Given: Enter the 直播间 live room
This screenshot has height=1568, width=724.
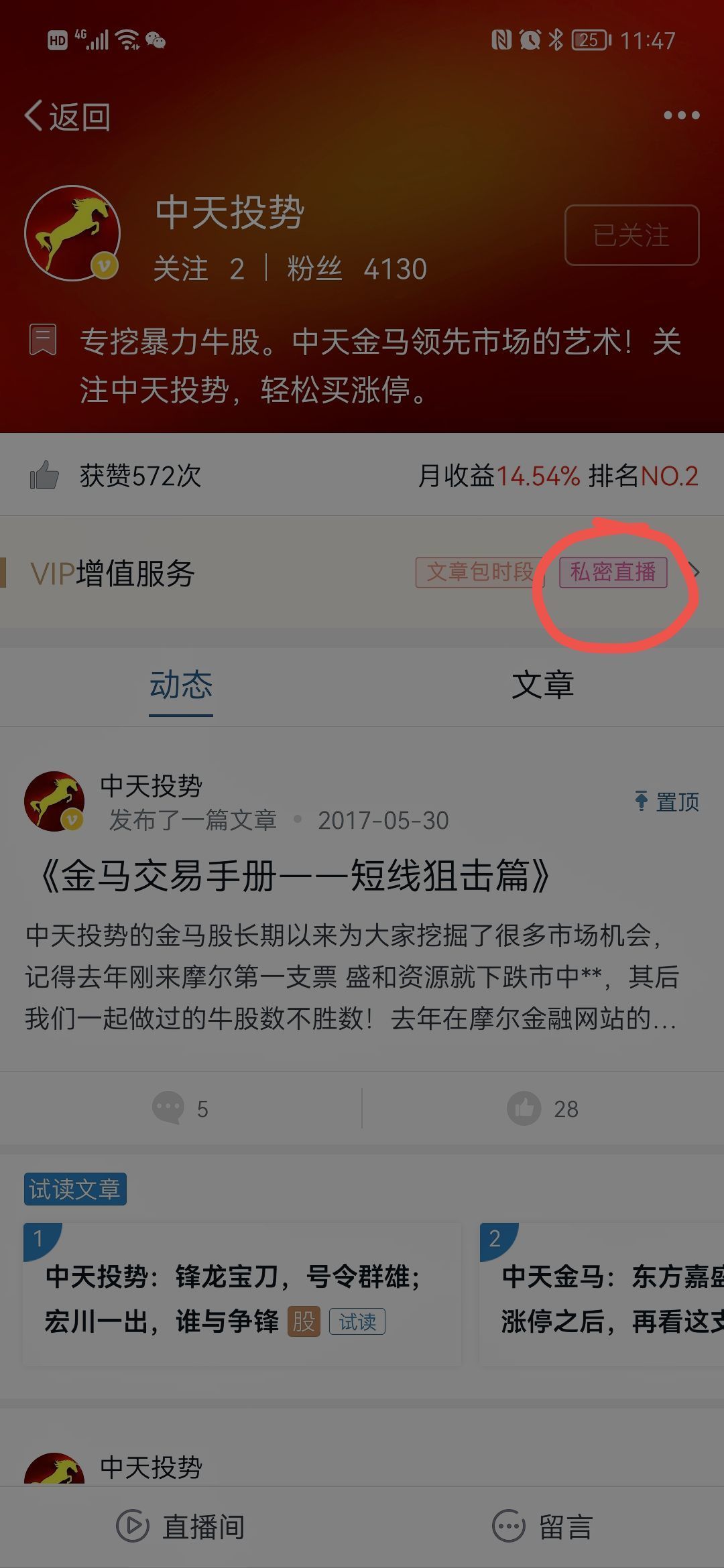Looking at the screenshot, I should click(180, 1527).
